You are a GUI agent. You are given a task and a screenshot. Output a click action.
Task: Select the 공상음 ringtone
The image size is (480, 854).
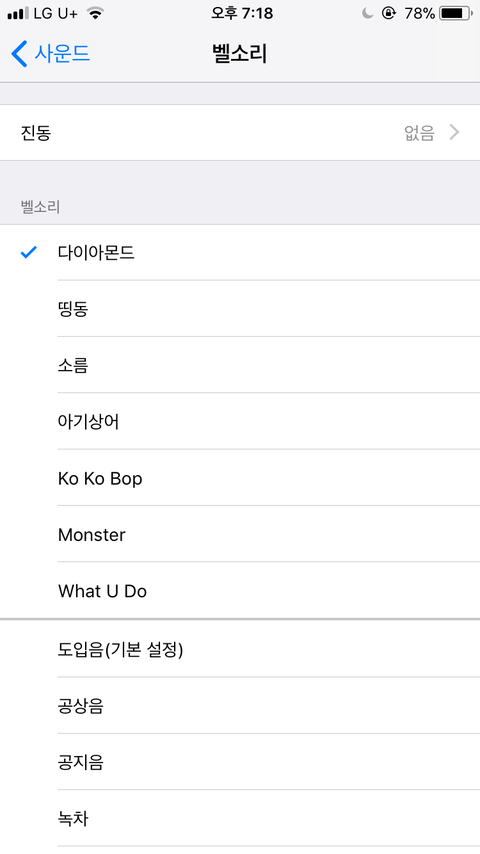click(240, 705)
